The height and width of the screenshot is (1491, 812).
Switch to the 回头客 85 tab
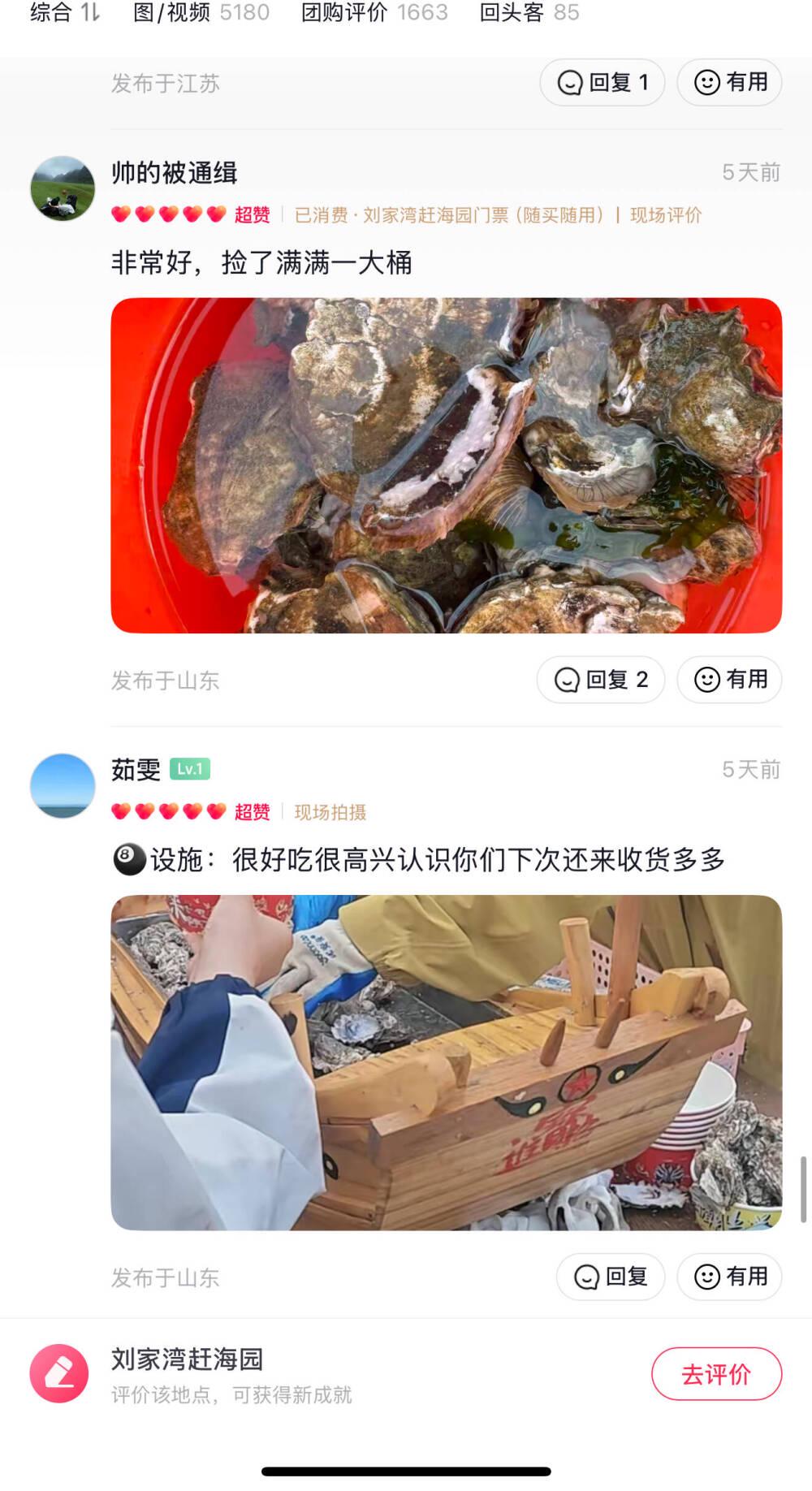[x=529, y=12]
